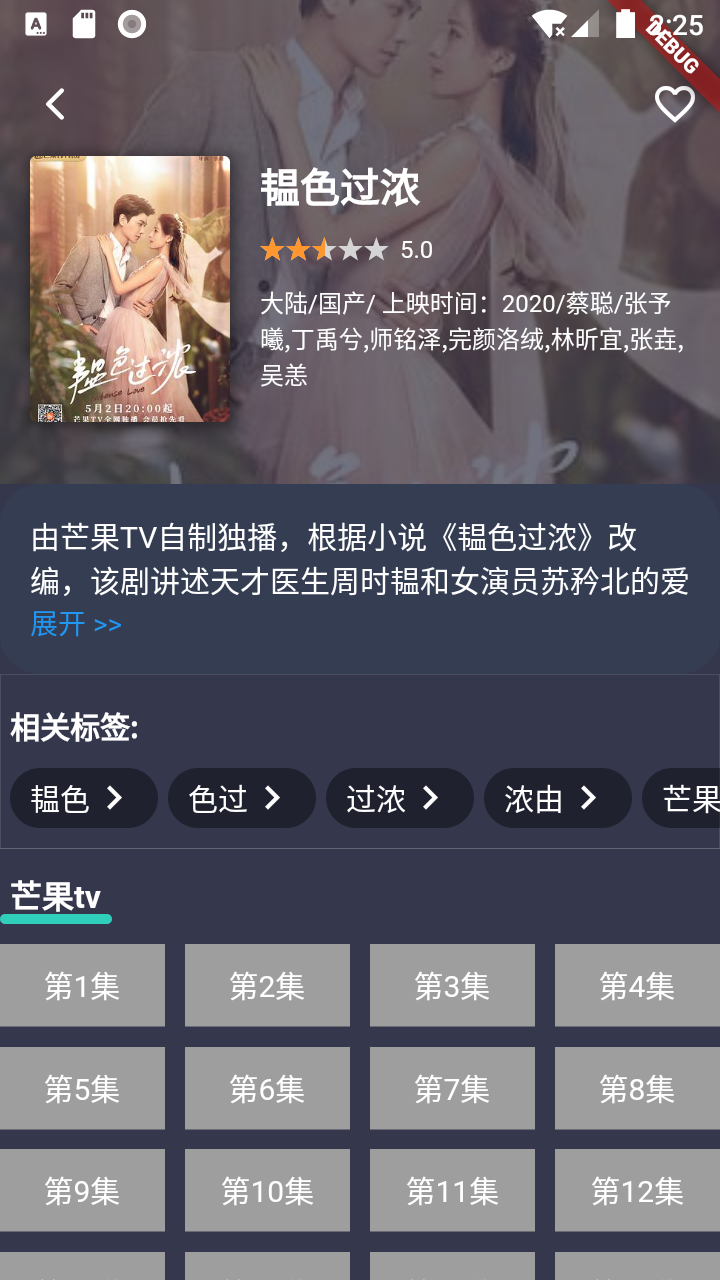Play episode 第1集
Viewport: 720px width, 1280px height.
point(82,986)
